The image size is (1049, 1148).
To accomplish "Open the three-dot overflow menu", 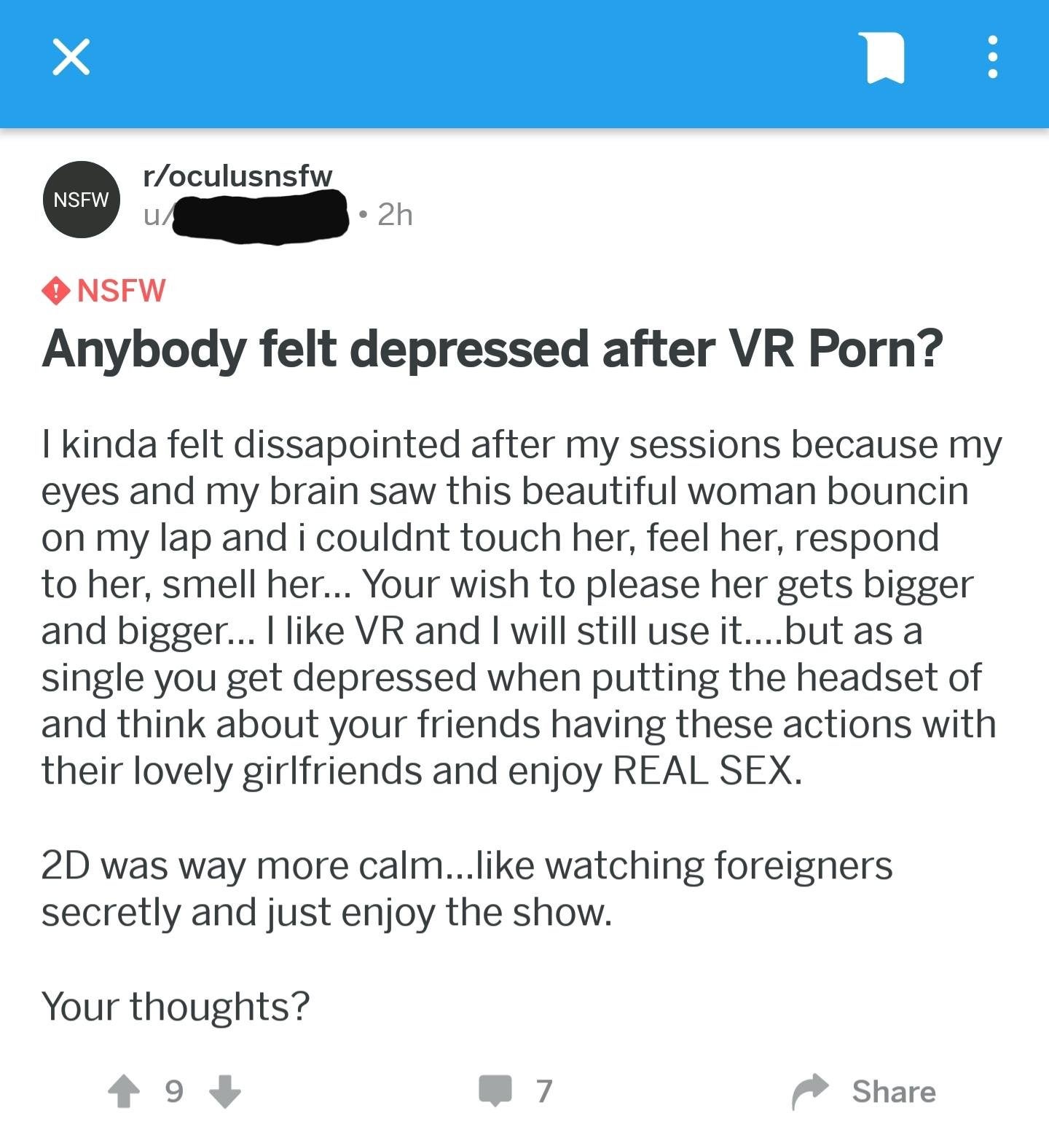I will point(991,58).
